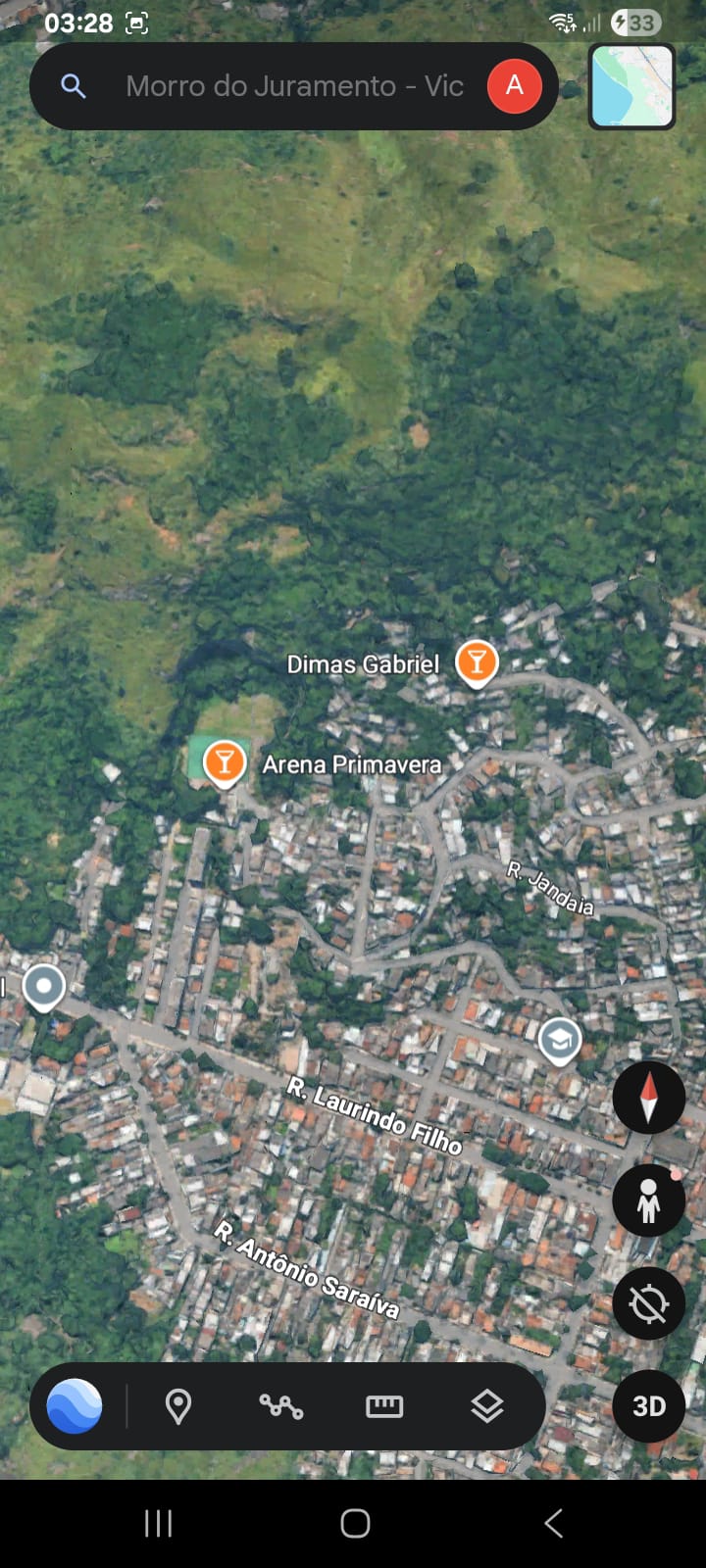
Task: Select the Dimas Gabriel bar marker
Action: click(x=477, y=662)
